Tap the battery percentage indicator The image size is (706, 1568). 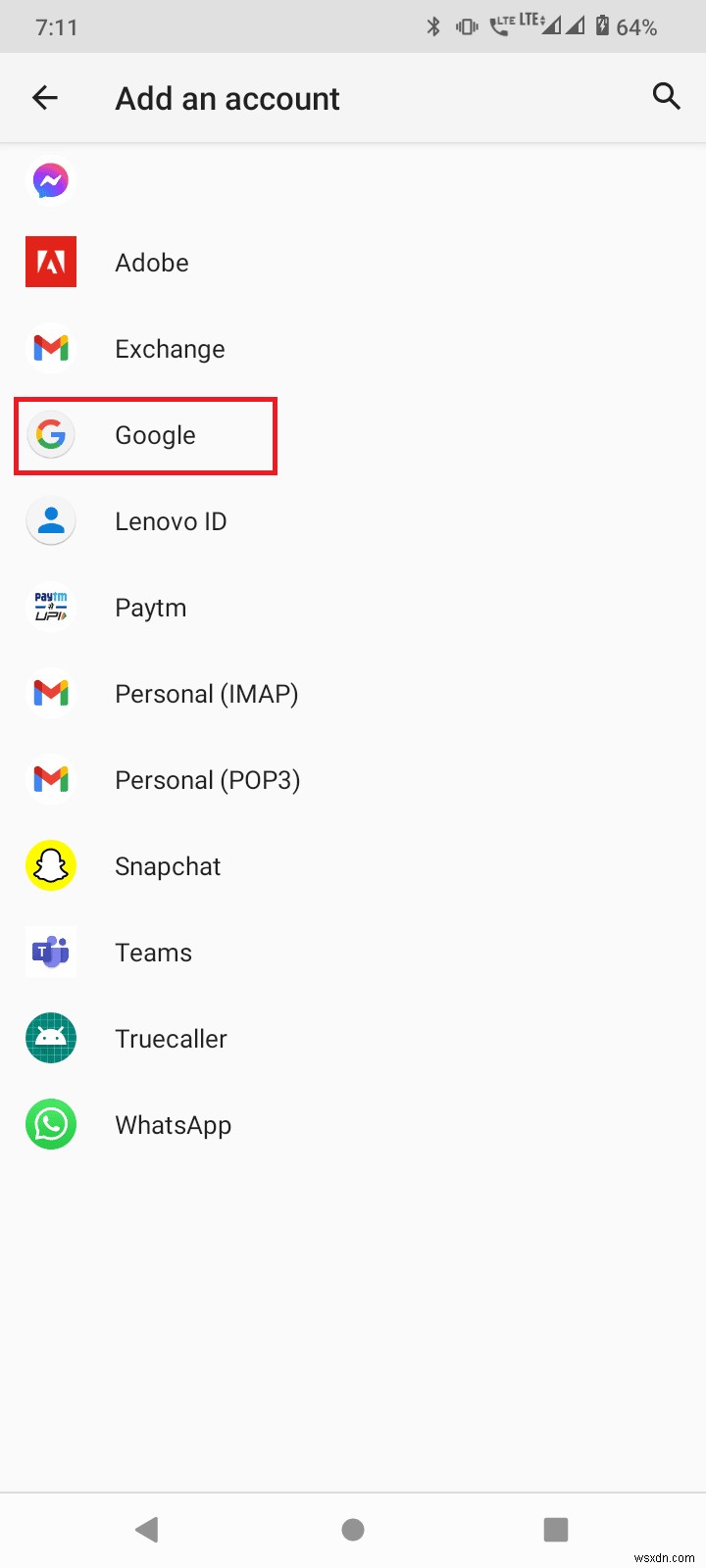pyautogui.click(x=638, y=26)
